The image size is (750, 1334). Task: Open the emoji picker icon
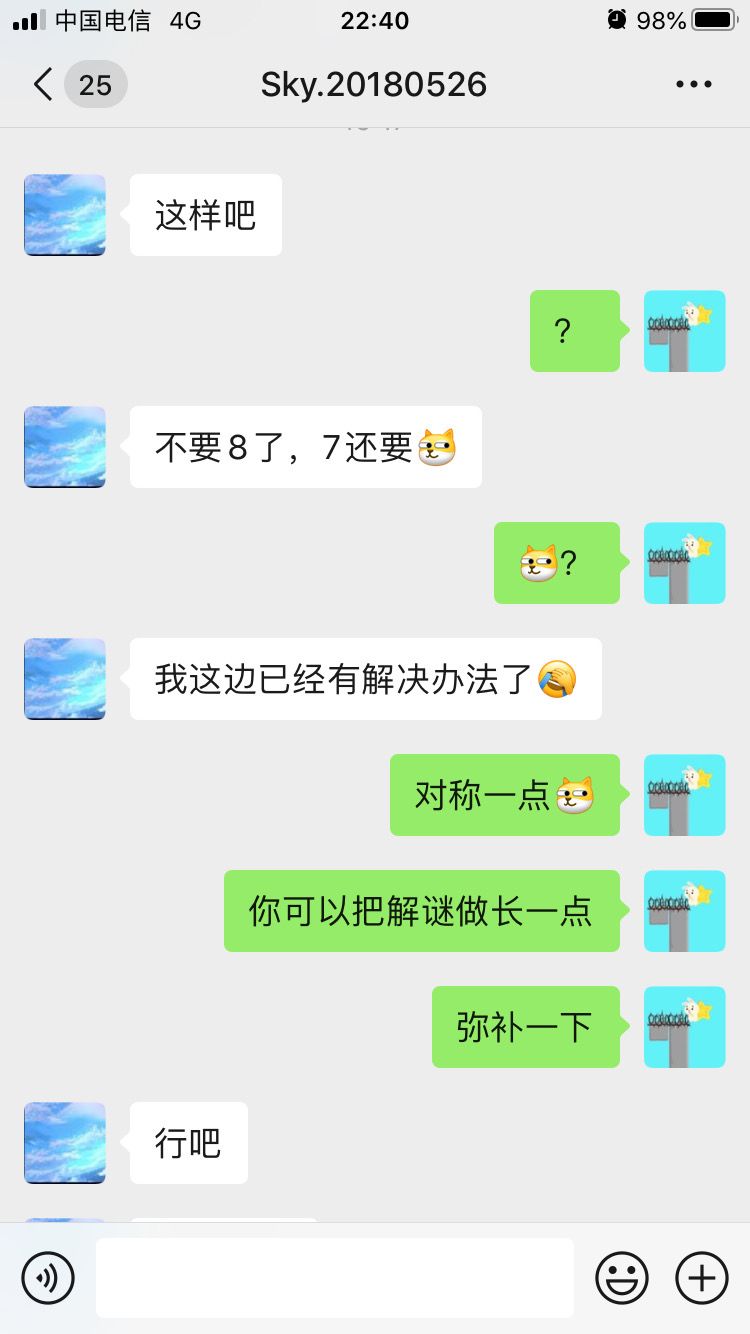(620, 1277)
